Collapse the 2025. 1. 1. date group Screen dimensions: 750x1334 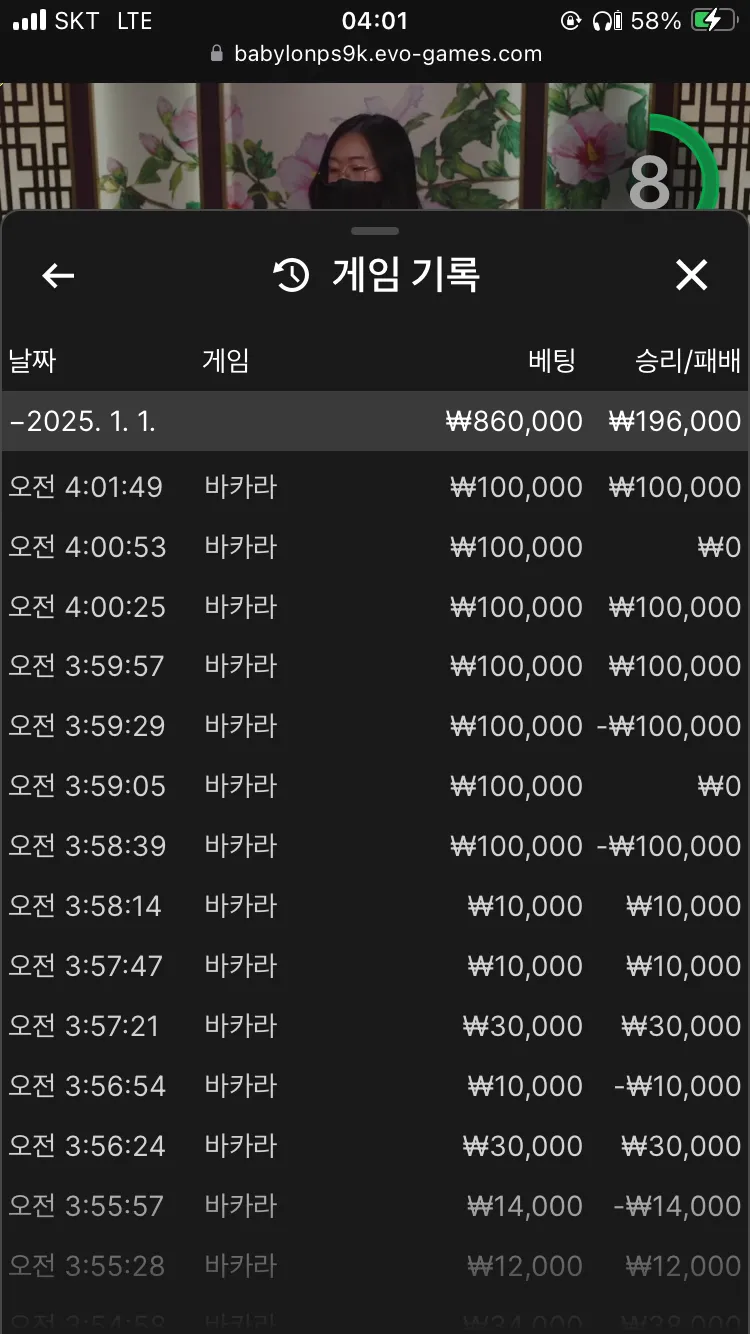[375, 421]
